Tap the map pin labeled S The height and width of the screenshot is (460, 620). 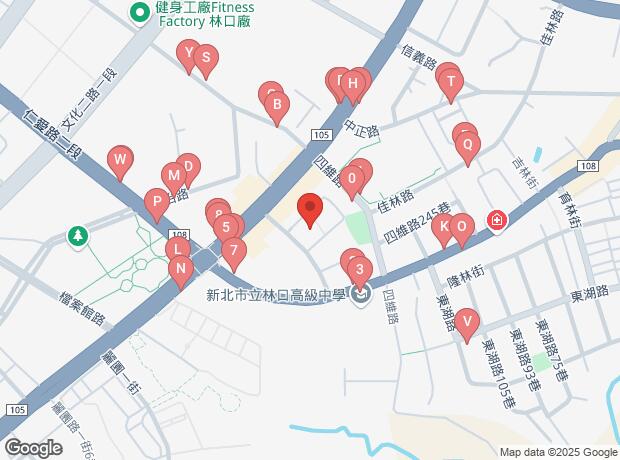[205, 59]
